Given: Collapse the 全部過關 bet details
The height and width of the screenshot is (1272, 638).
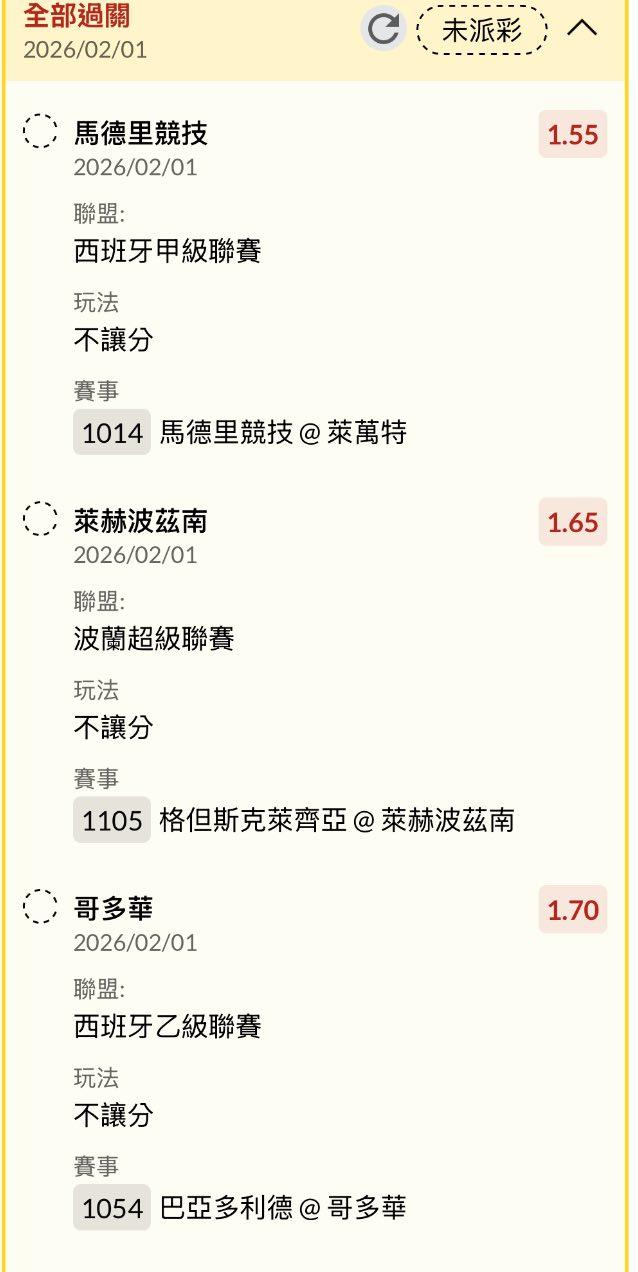Looking at the screenshot, I should (x=582, y=29).
